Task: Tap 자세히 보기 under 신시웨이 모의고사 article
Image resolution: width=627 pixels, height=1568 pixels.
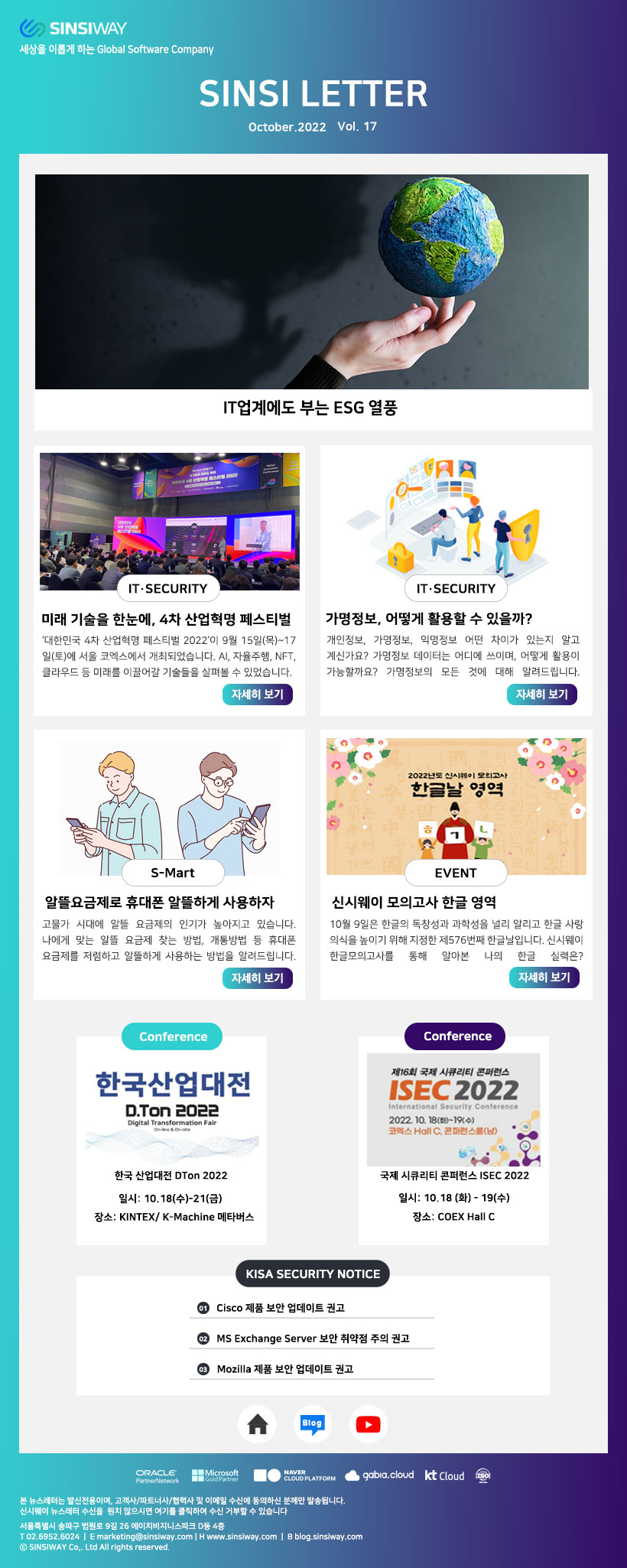Action: tap(544, 978)
